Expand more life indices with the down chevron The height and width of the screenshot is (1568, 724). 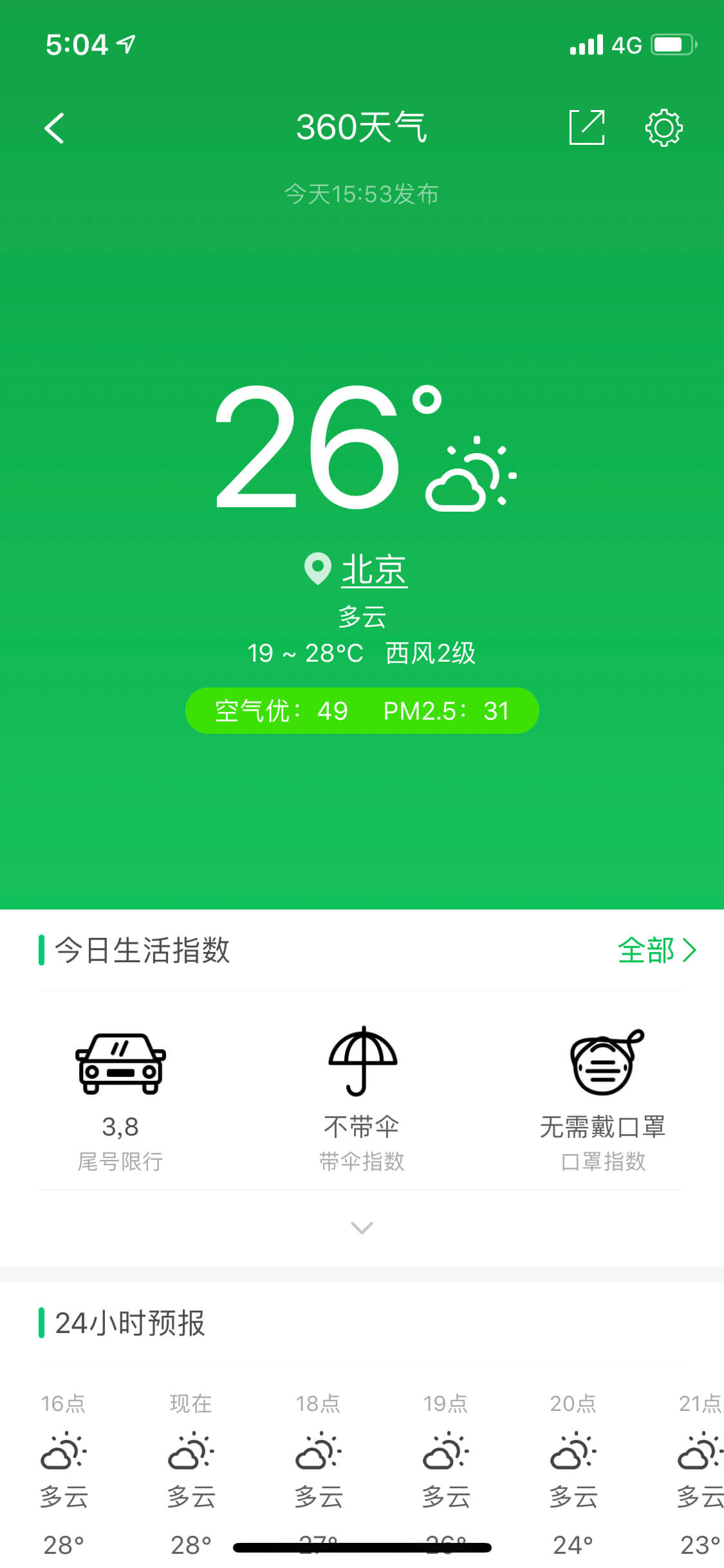362,1227
